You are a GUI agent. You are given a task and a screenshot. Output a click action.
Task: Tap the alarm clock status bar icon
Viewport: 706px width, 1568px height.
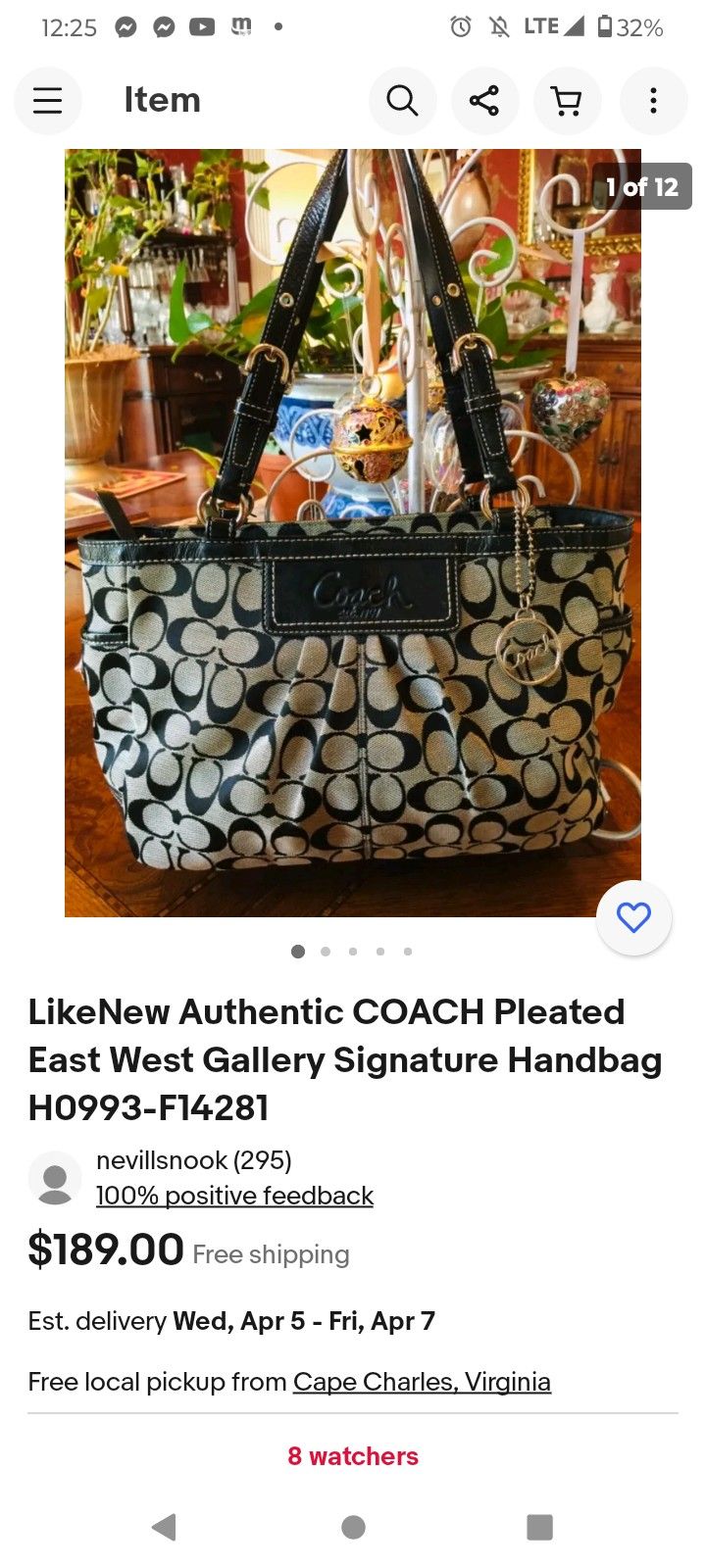[x=460, y=26]
